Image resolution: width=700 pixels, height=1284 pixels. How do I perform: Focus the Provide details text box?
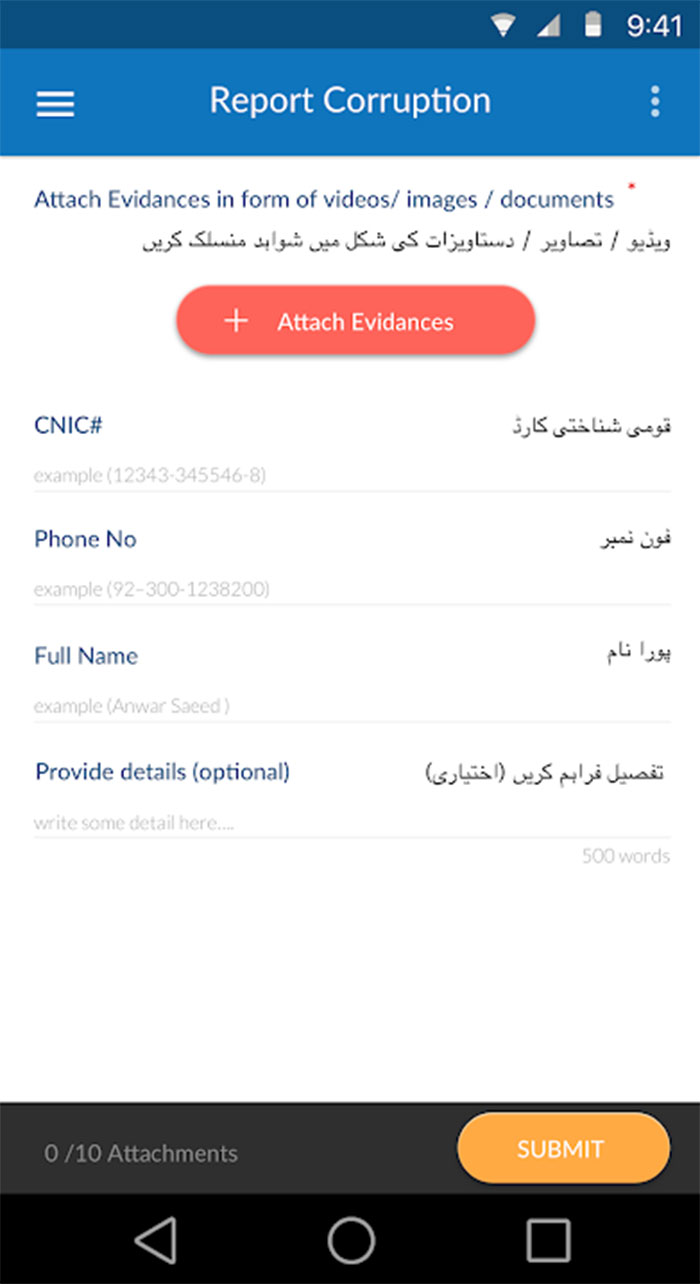click(x=352, y=823)
